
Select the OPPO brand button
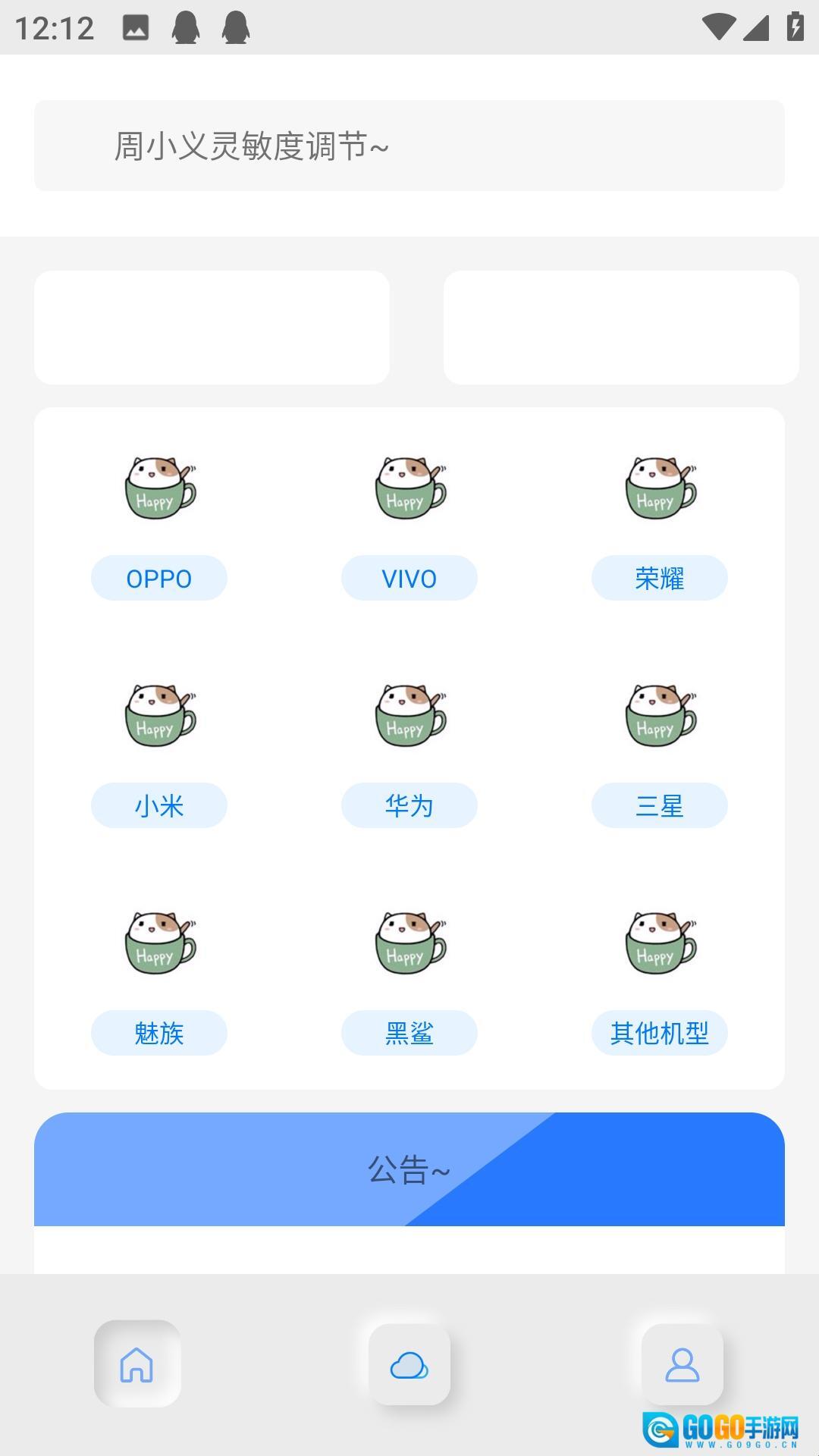pos(159,578)
